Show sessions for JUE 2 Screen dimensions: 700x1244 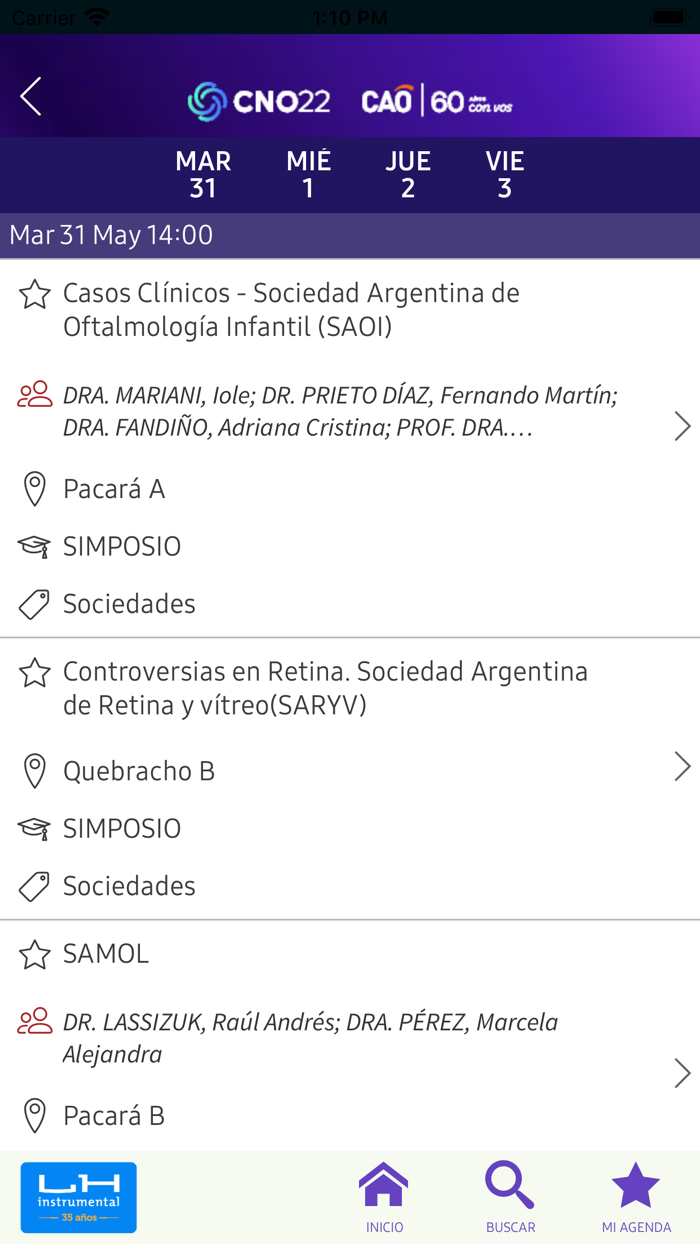(408, 175)
